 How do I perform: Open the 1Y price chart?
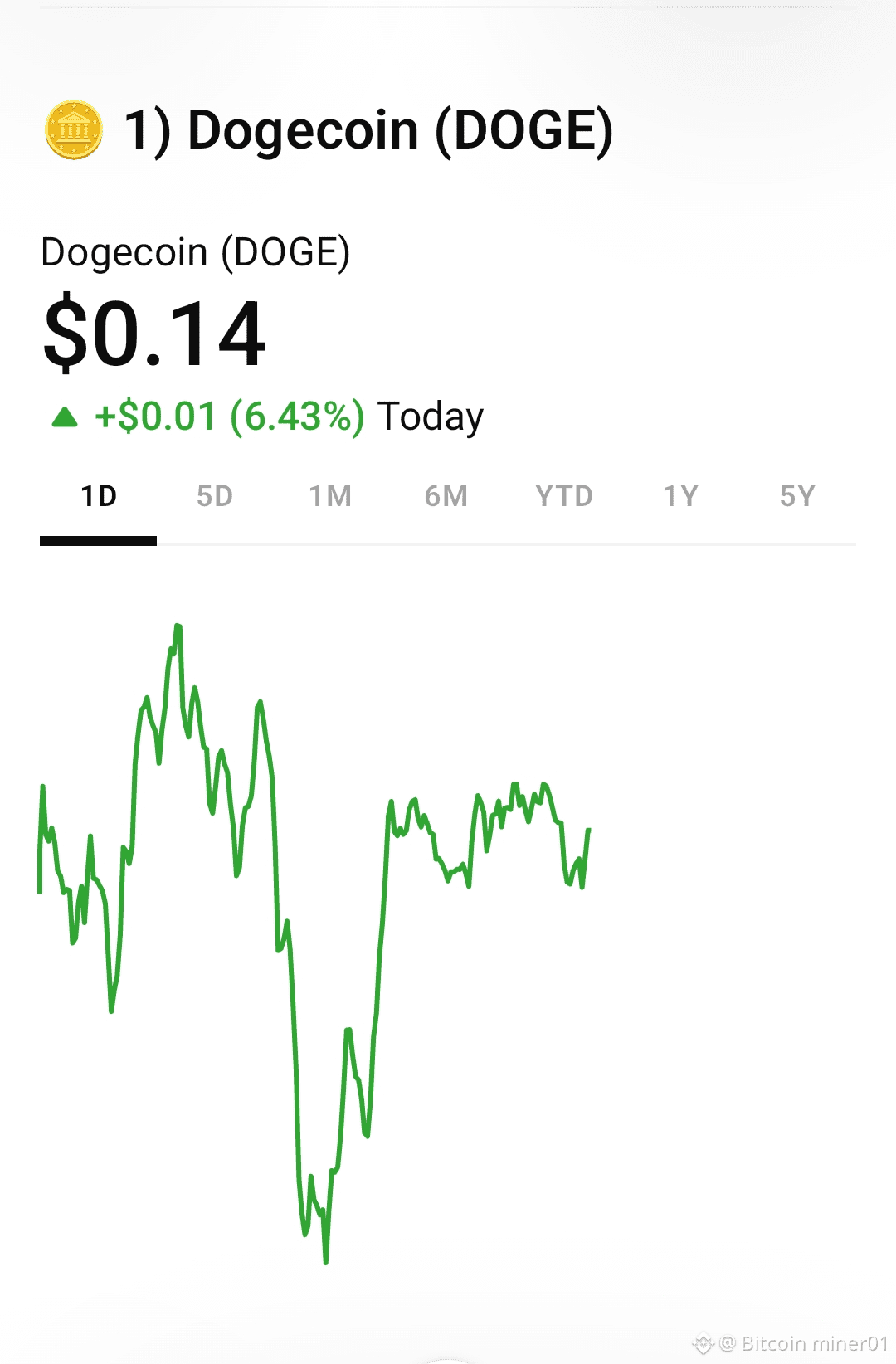(x=681, y=497)
